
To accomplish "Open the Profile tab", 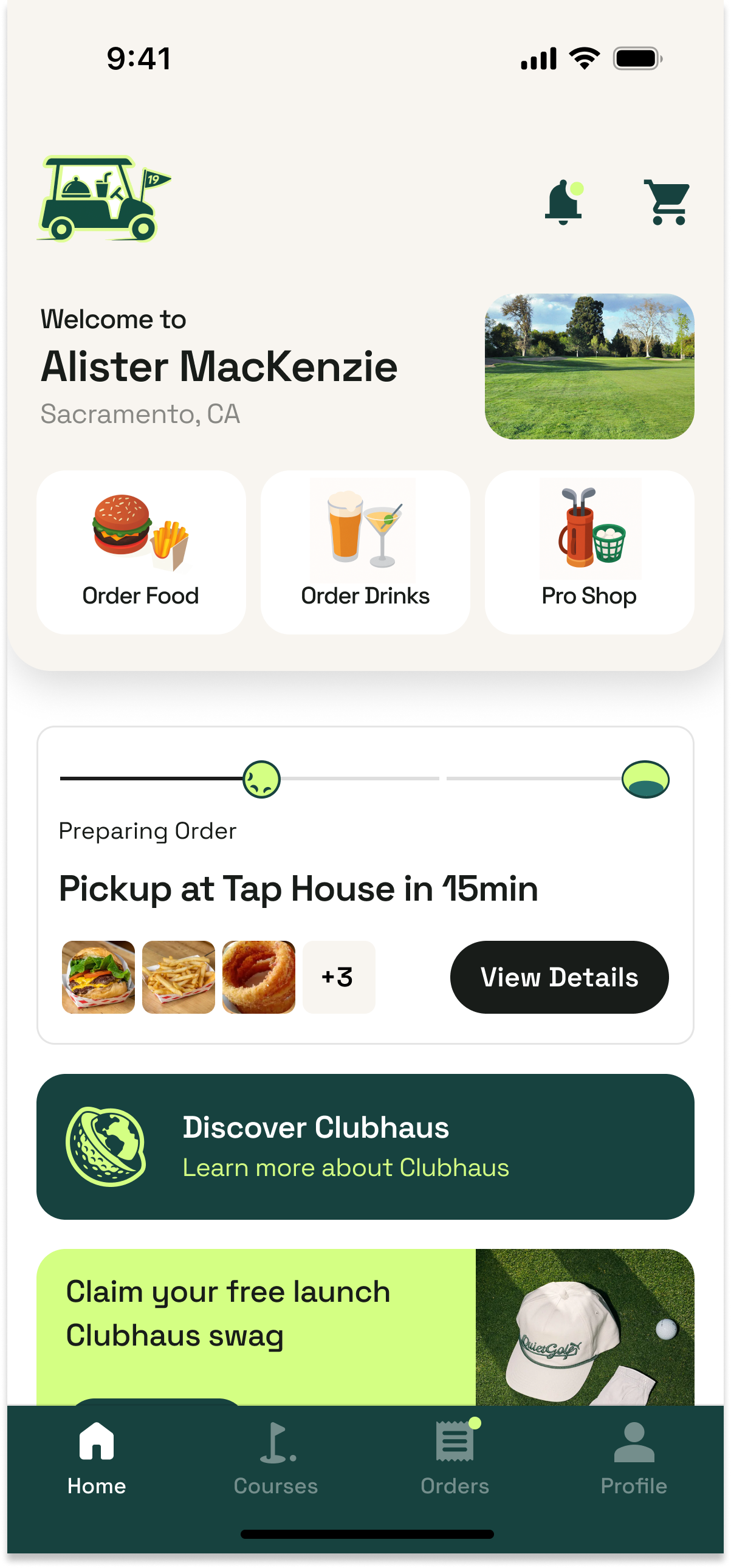I will [634, 1459].
